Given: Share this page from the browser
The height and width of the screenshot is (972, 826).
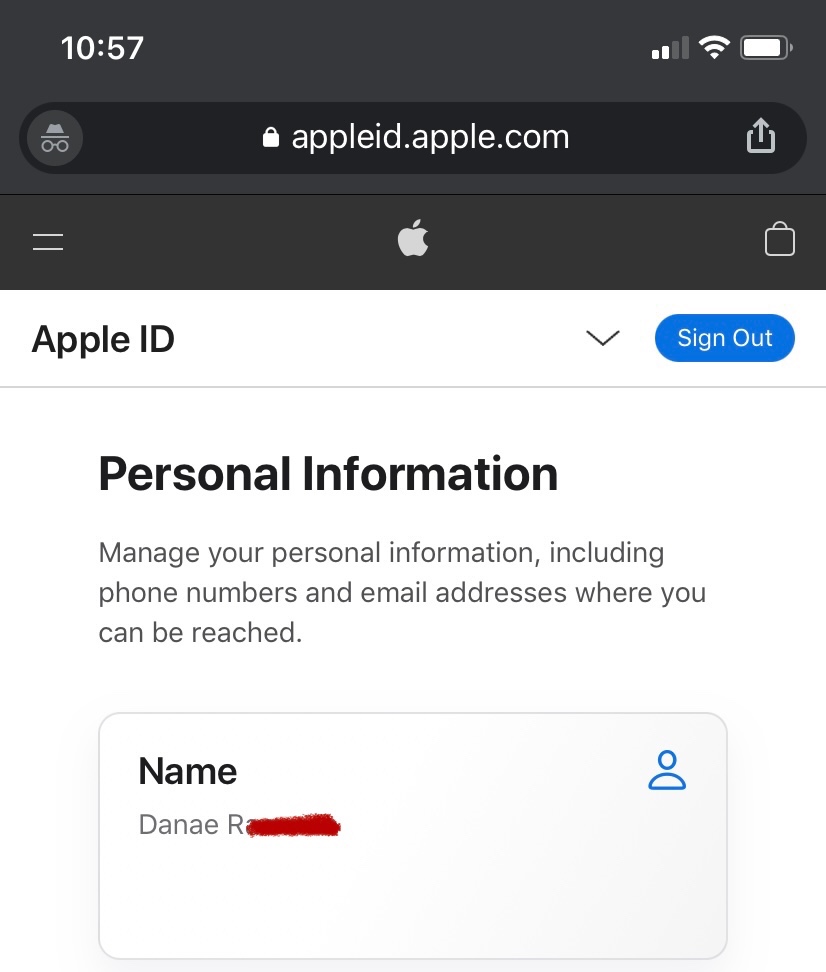Looking at the screenshot, I should tap(761, 136).
